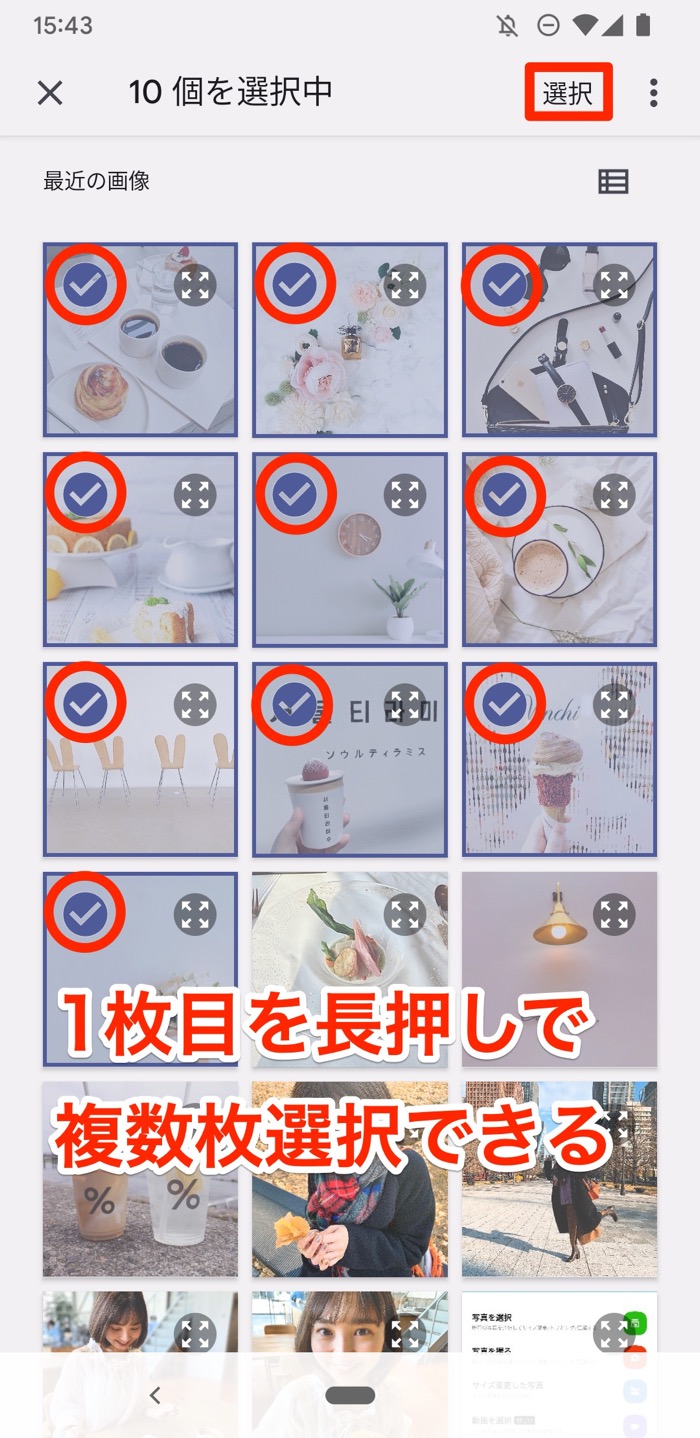
Task: Go back with system navigation arrow
Action: (x=154, y=1395)
